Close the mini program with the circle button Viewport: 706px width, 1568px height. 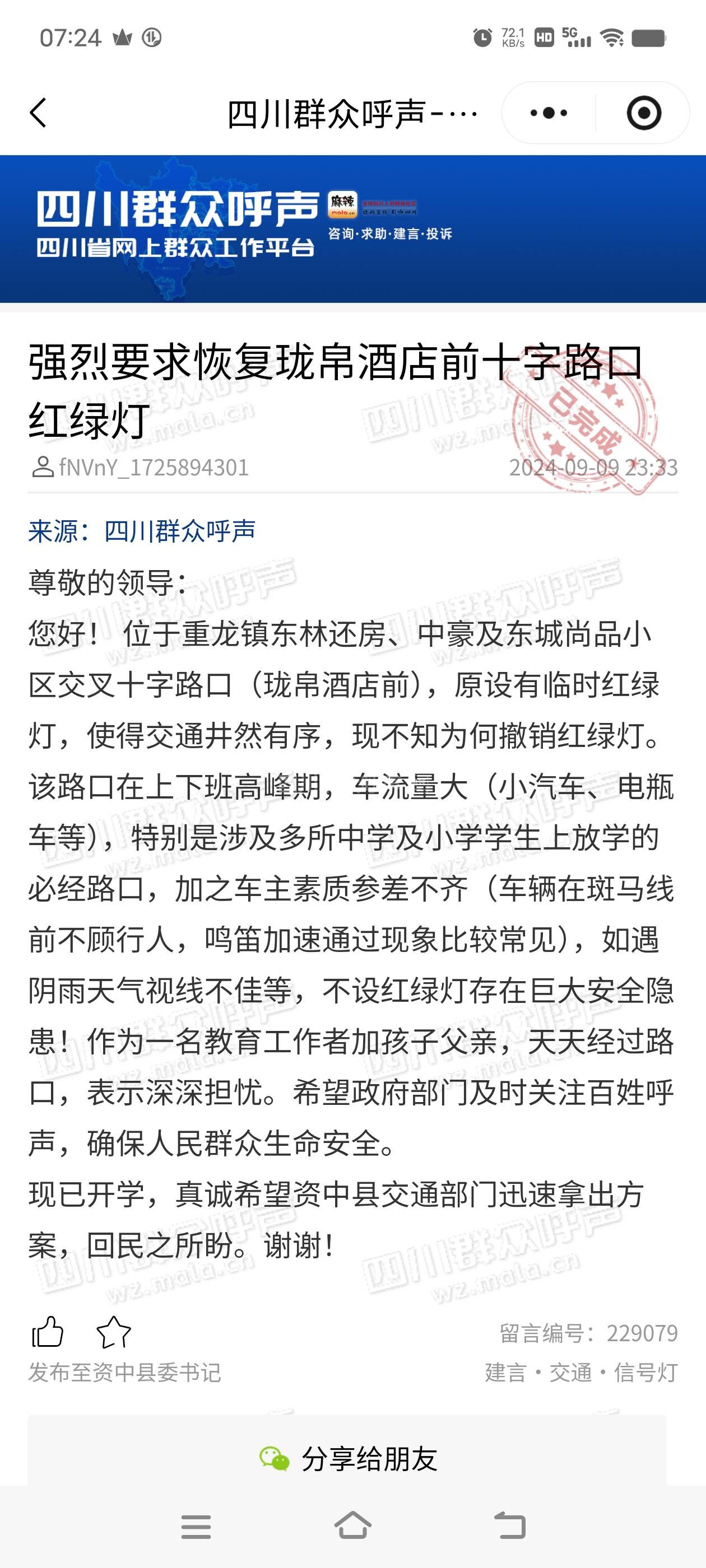coord(643,113)
